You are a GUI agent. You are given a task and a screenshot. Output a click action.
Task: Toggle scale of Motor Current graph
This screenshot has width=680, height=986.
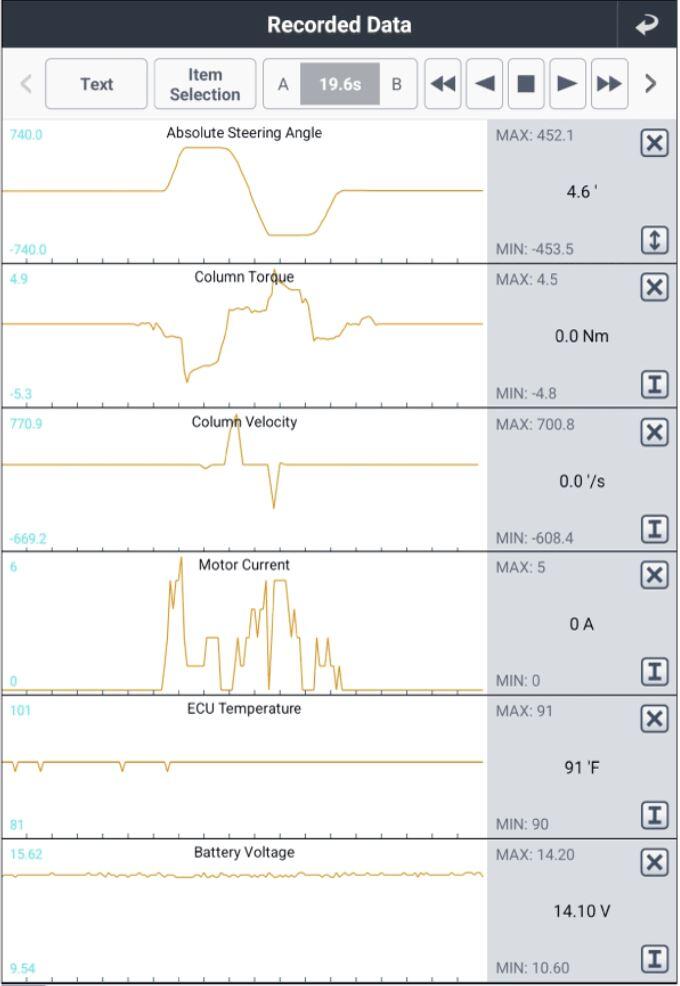point(654,671)
